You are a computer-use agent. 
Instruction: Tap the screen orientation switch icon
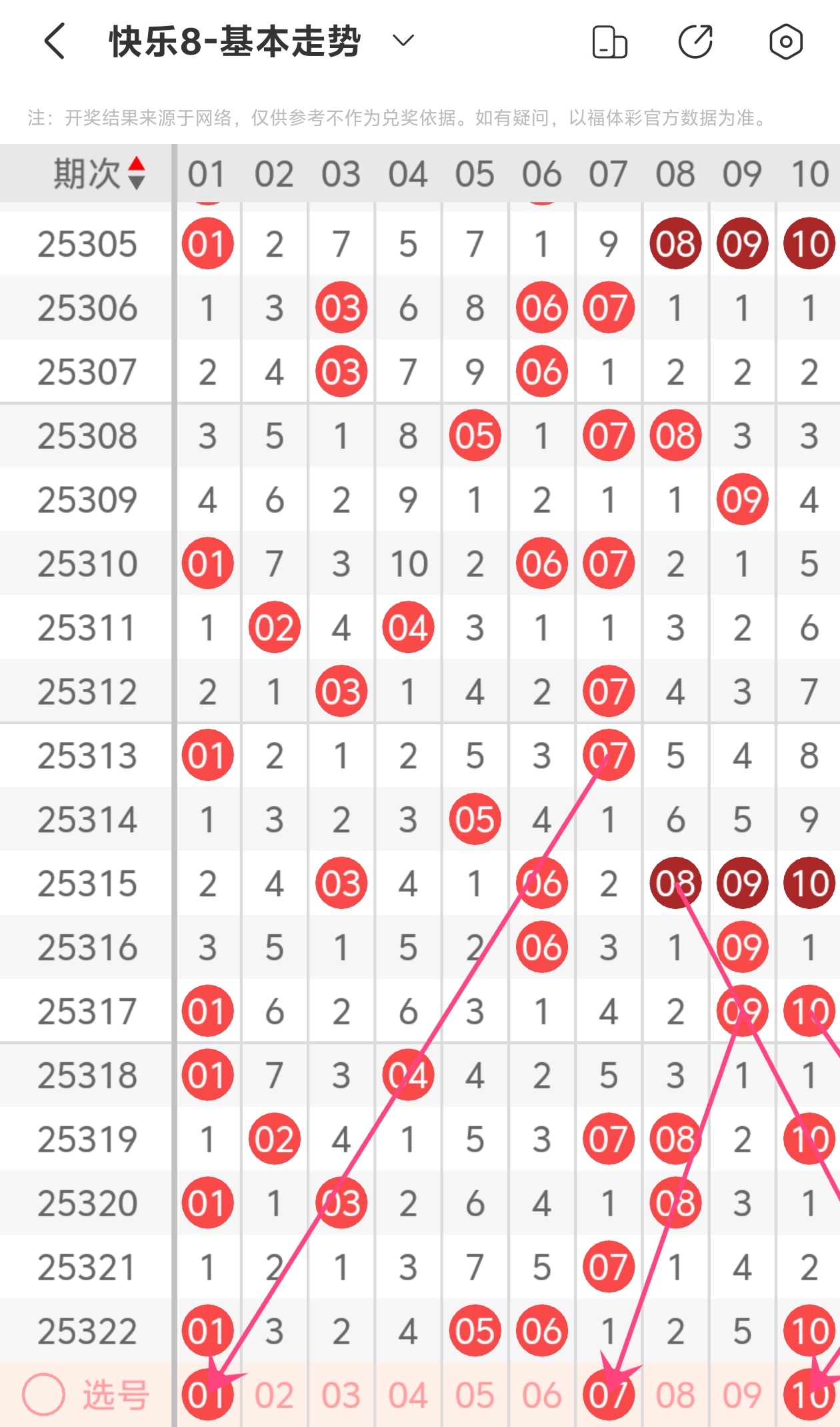609,42
